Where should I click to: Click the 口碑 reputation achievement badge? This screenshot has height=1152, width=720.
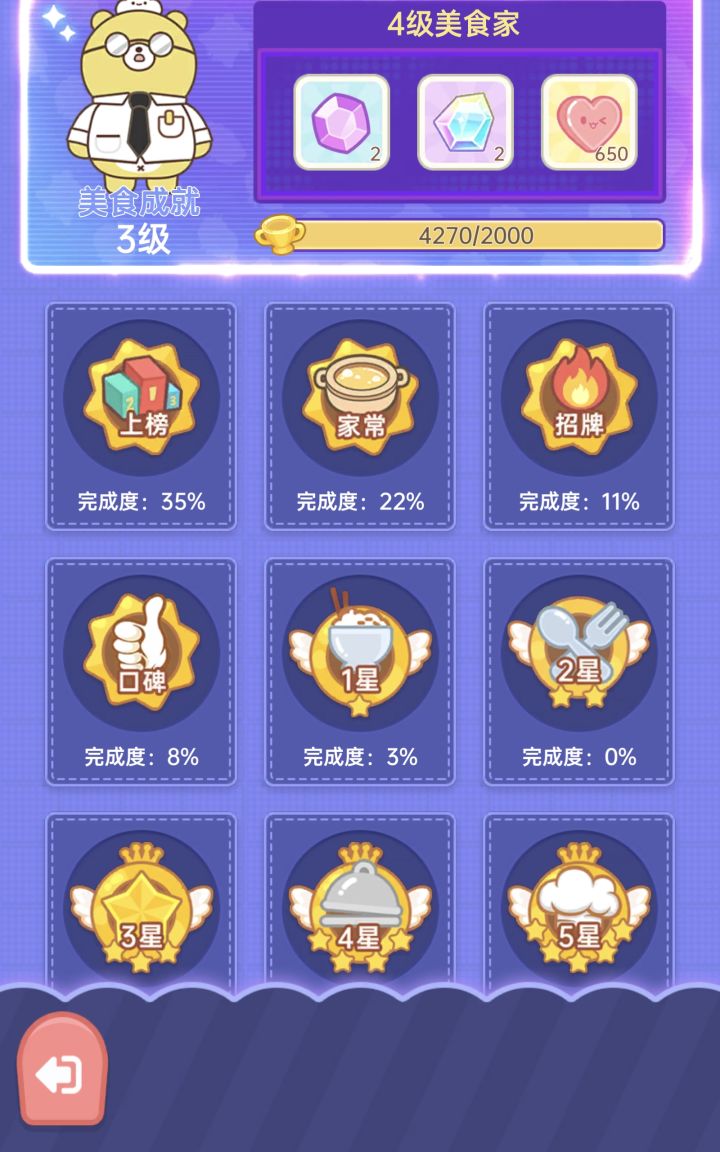pyautogui.click(x=142, y=652)
